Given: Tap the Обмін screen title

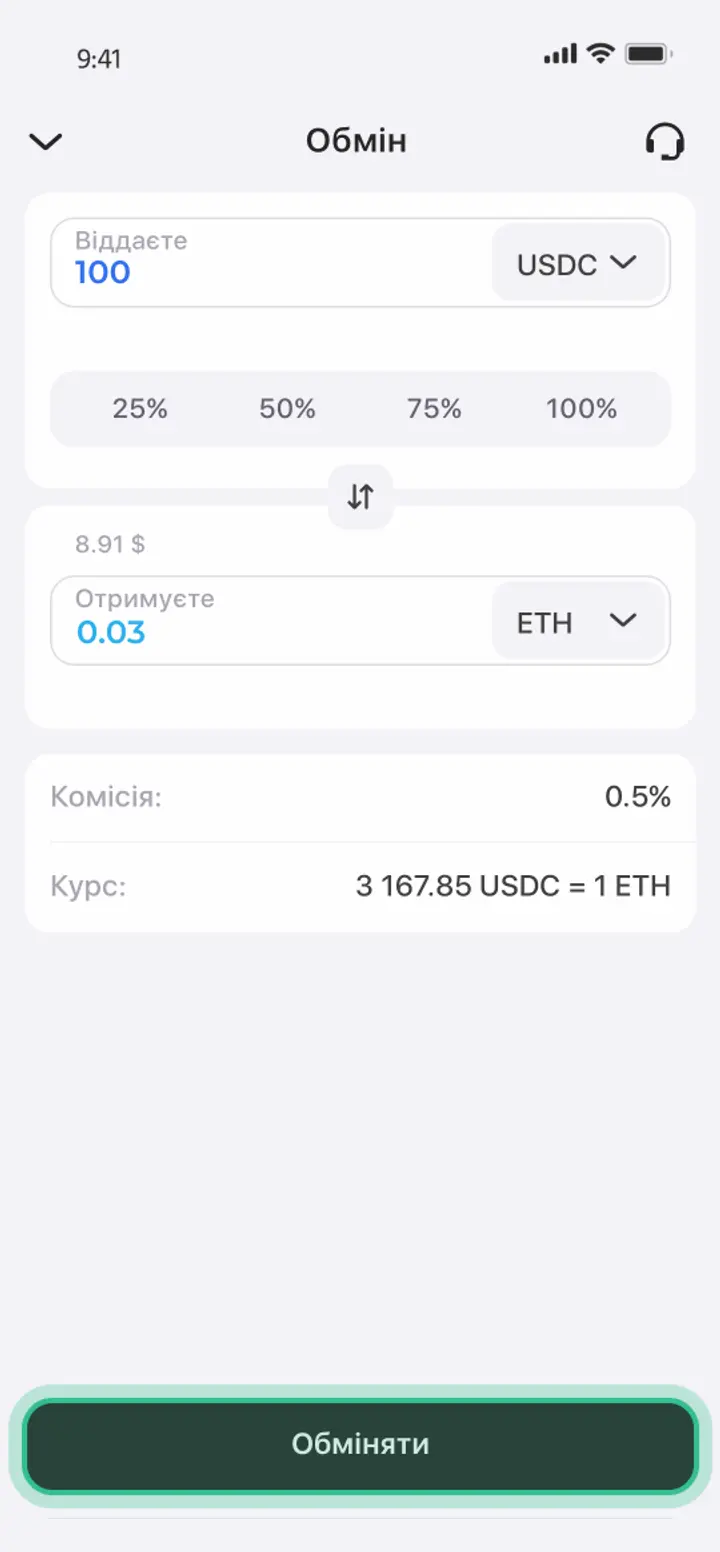Looking at the screenshot, I should tap(356, 141).
